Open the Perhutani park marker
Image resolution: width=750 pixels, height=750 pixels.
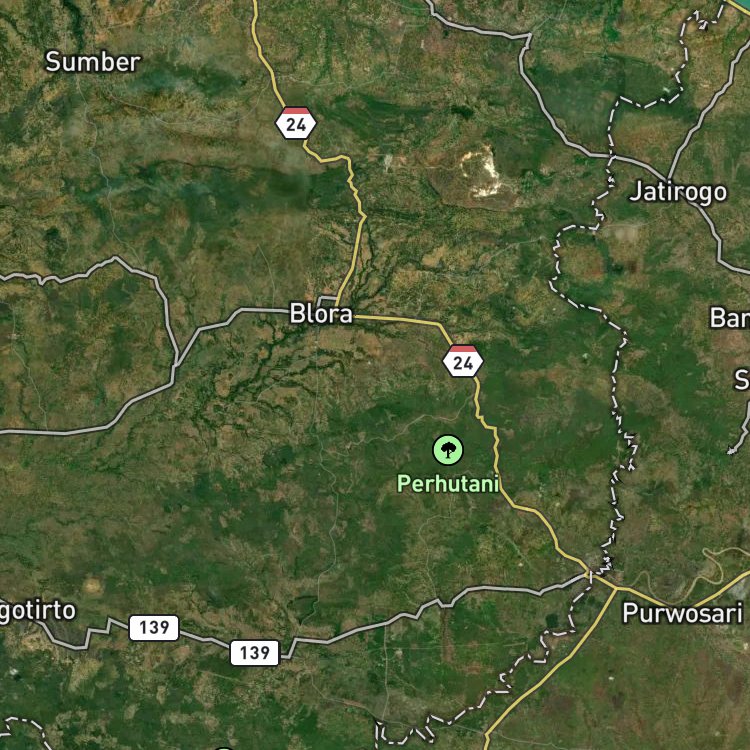[448, 450]
